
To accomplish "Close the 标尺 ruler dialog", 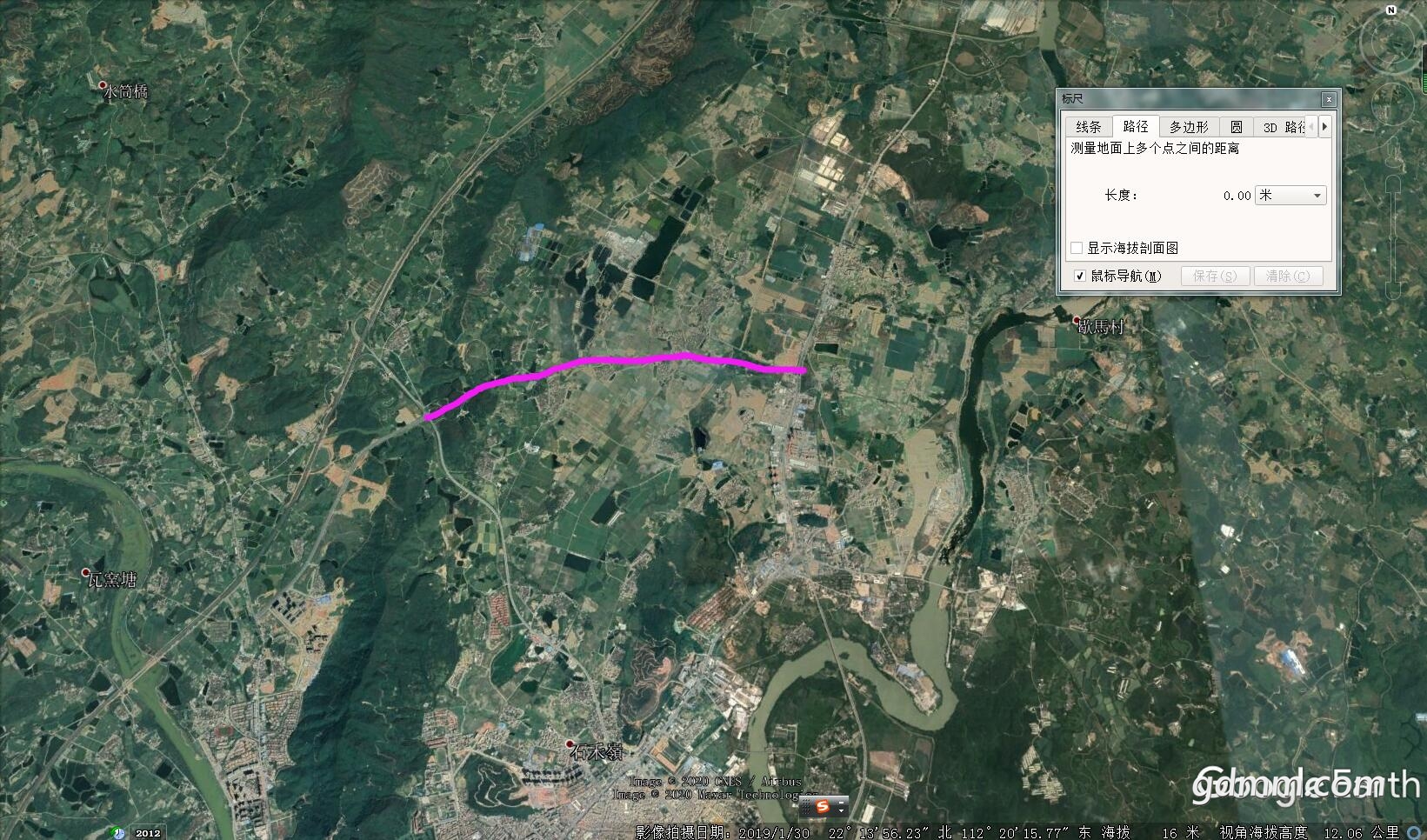I will pos(1327,99).
